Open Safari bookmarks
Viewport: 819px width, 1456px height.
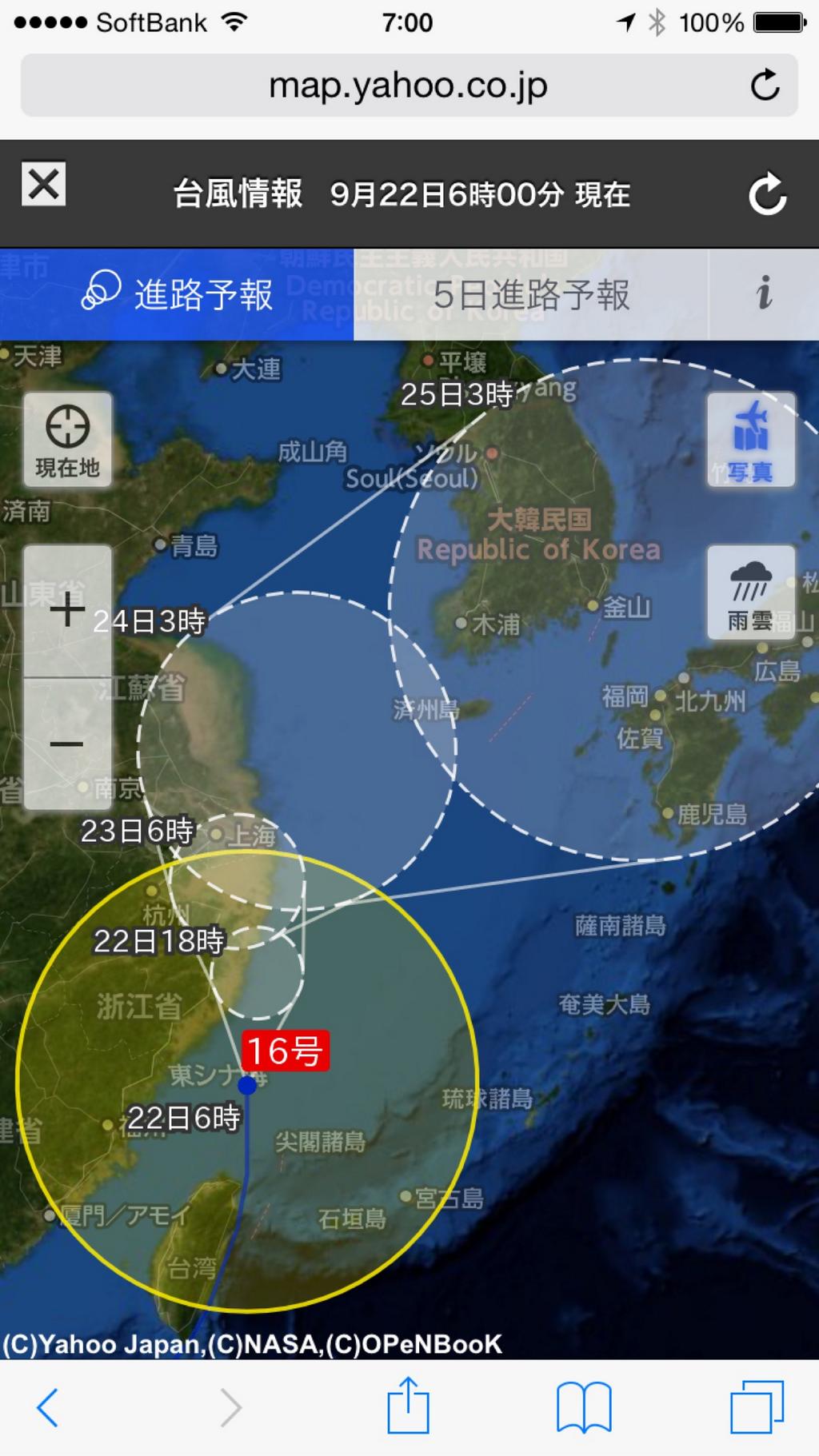(584, 1407)
